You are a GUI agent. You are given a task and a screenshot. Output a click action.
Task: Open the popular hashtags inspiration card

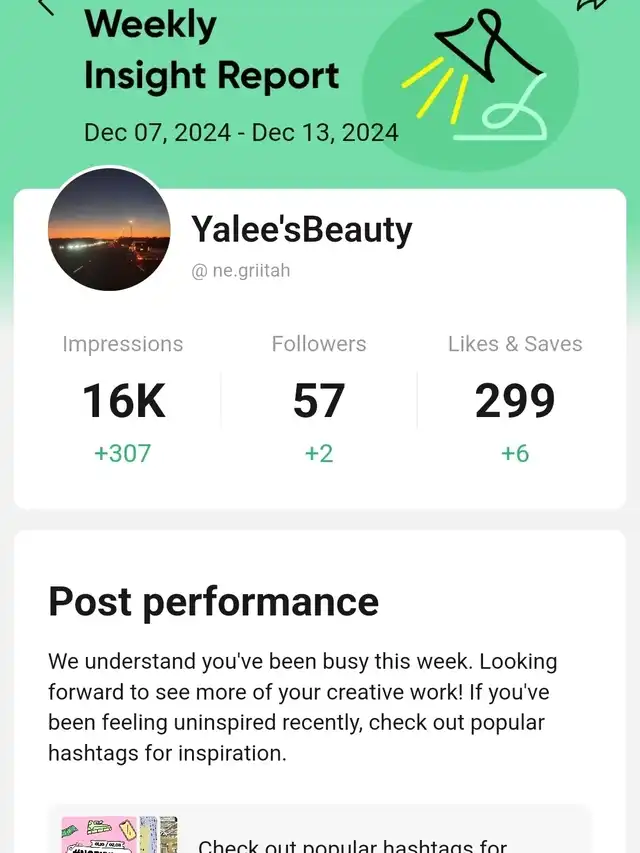tap(320, 833)
